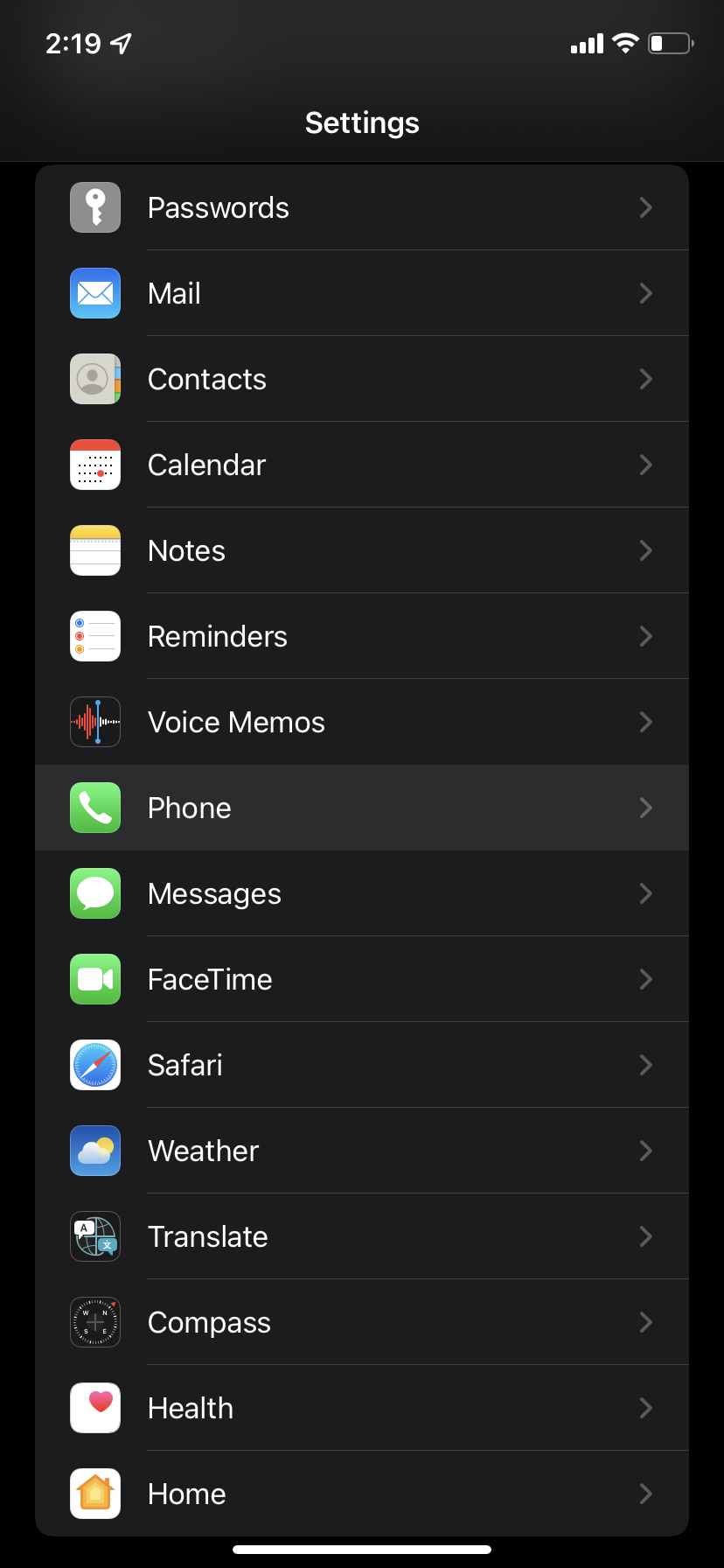Tap the Calendar app icon

point(94,465)
